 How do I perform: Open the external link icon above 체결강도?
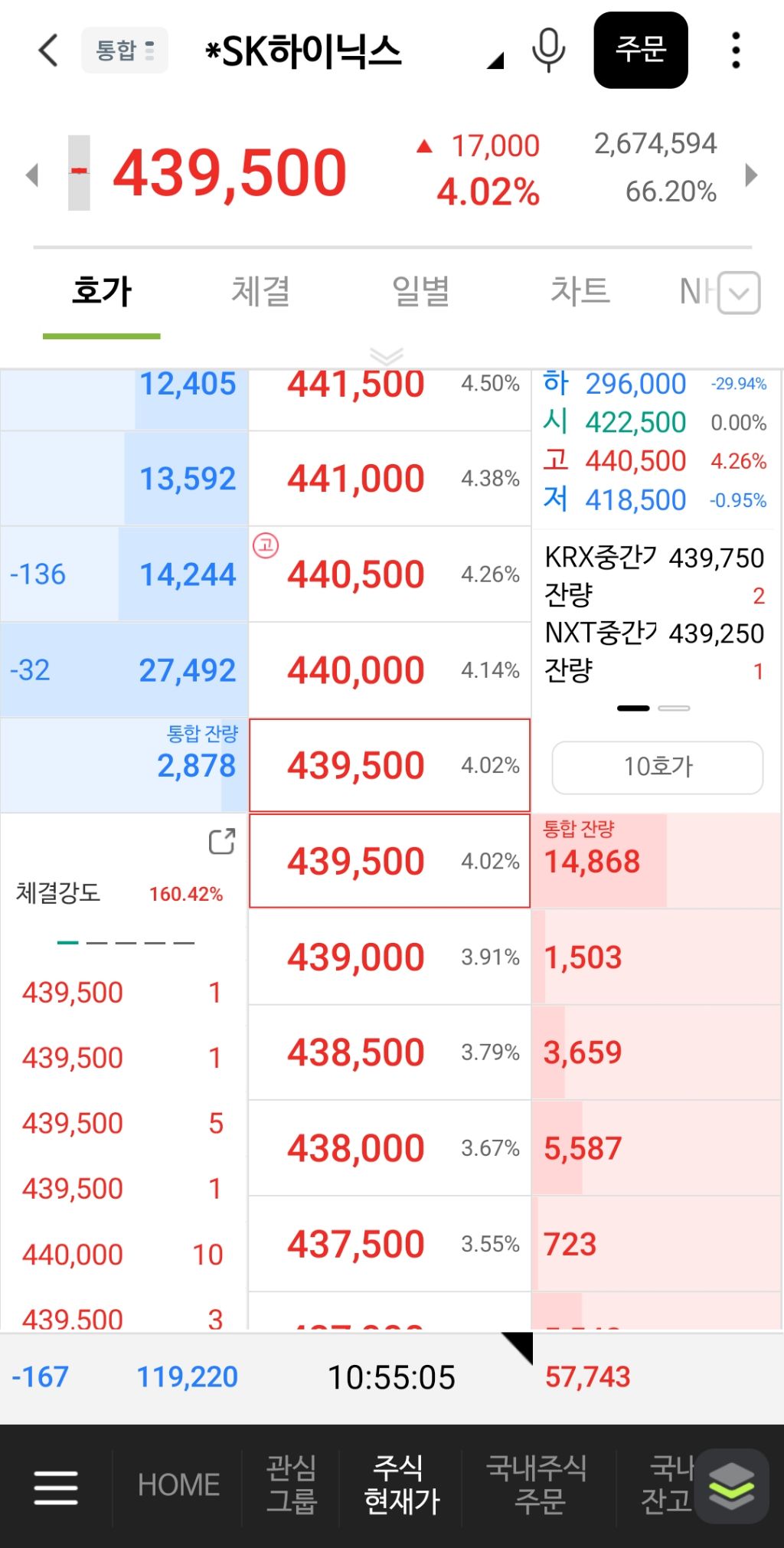point(220,842)
